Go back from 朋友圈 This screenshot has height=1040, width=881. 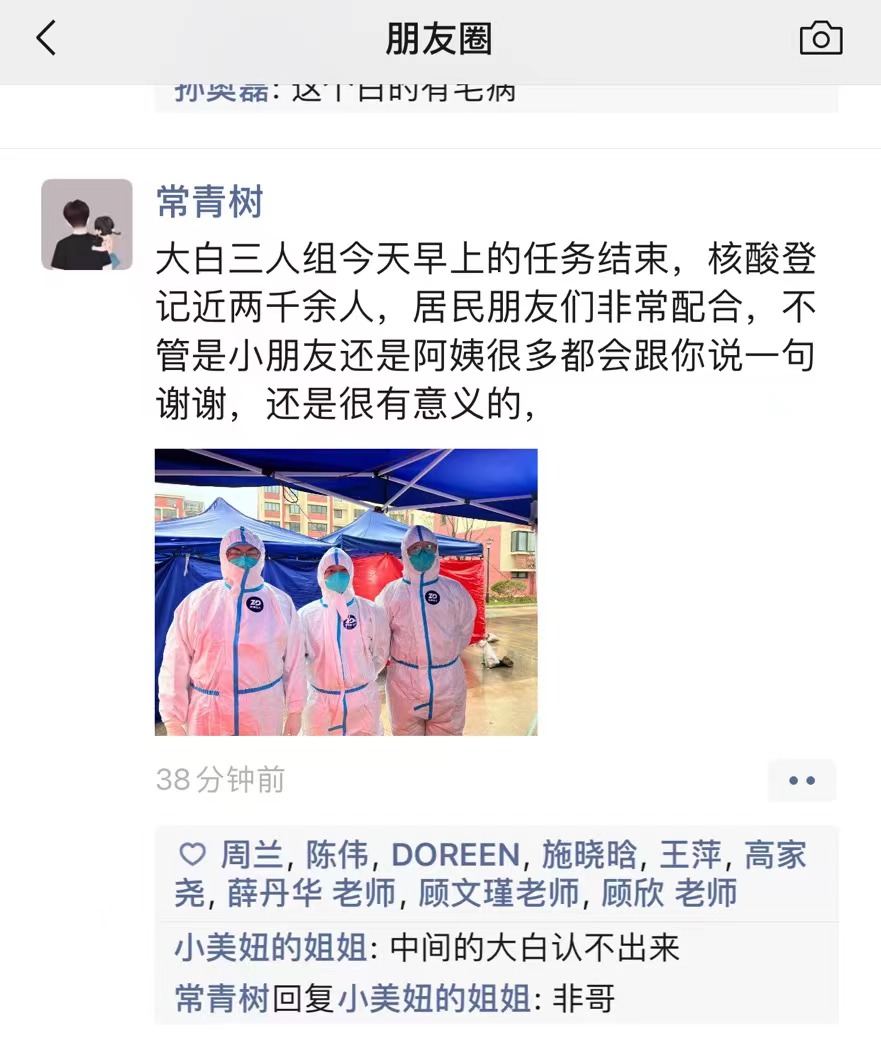pos(46,39)
